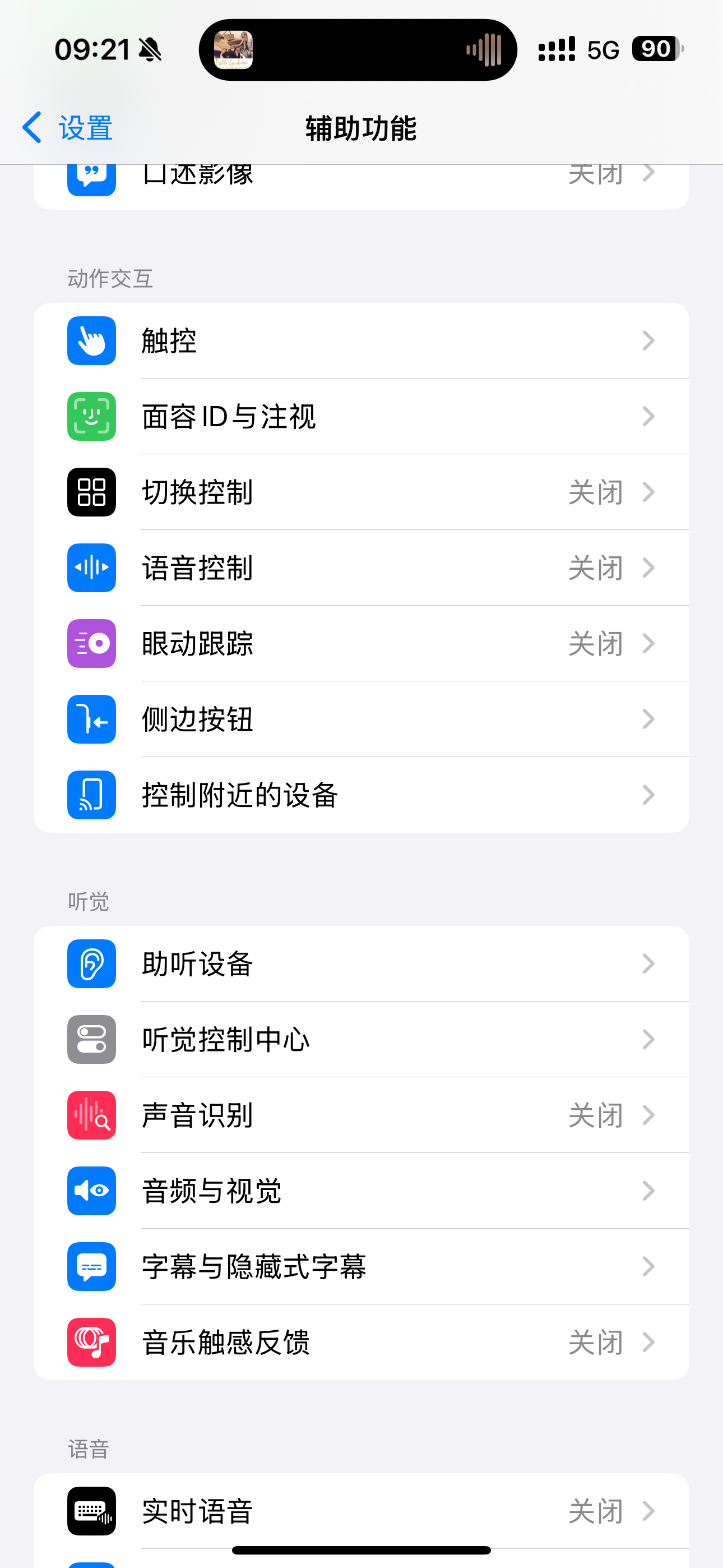
Task: Expand the 音频与视觉 row chevron
Action: pos(650,1191)
